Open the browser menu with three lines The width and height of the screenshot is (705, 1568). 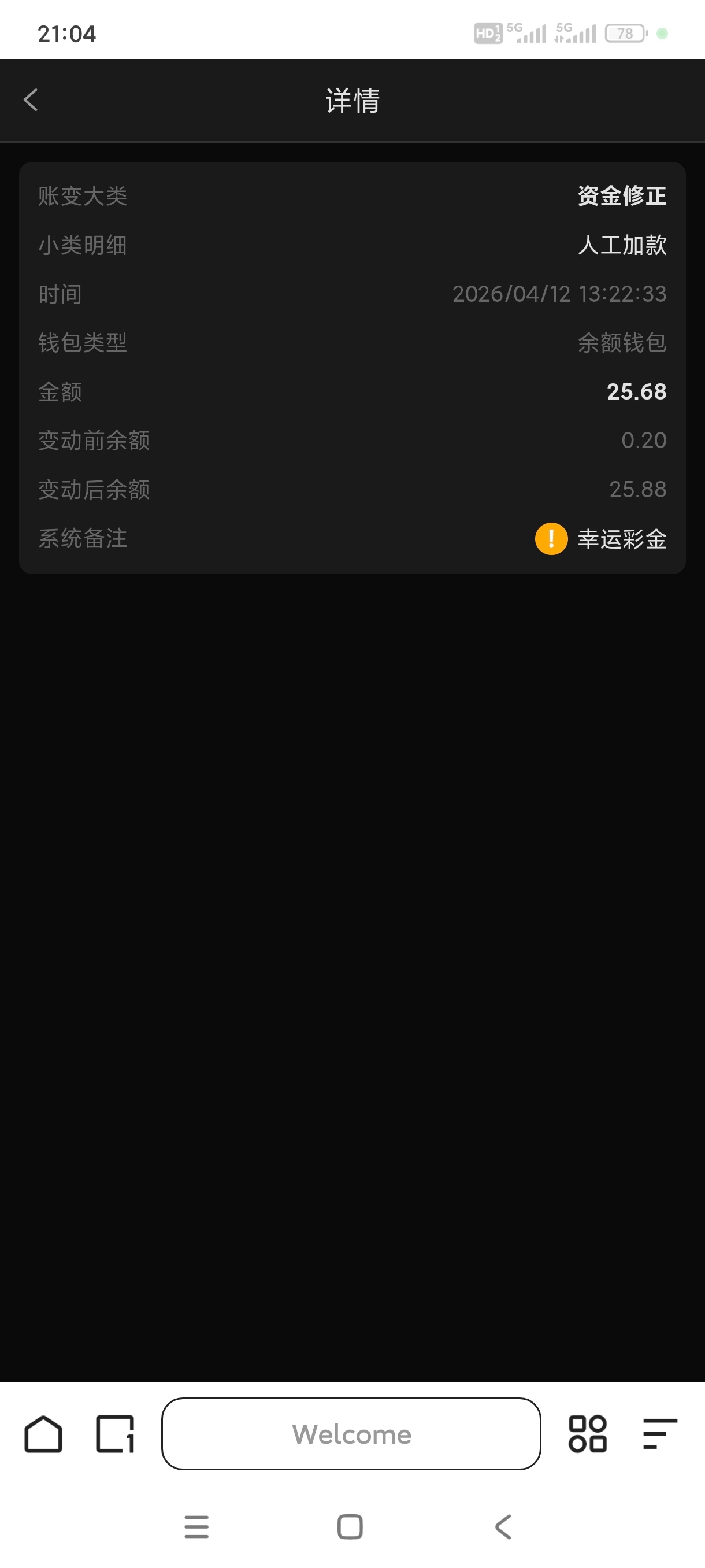point(659,1434)
